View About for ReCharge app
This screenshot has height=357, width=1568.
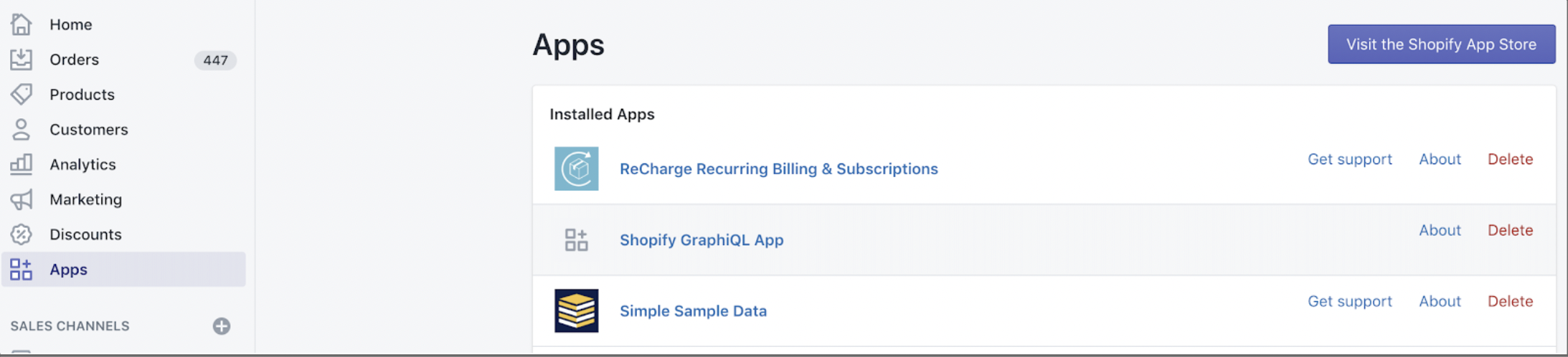[x=1440, y=159]
